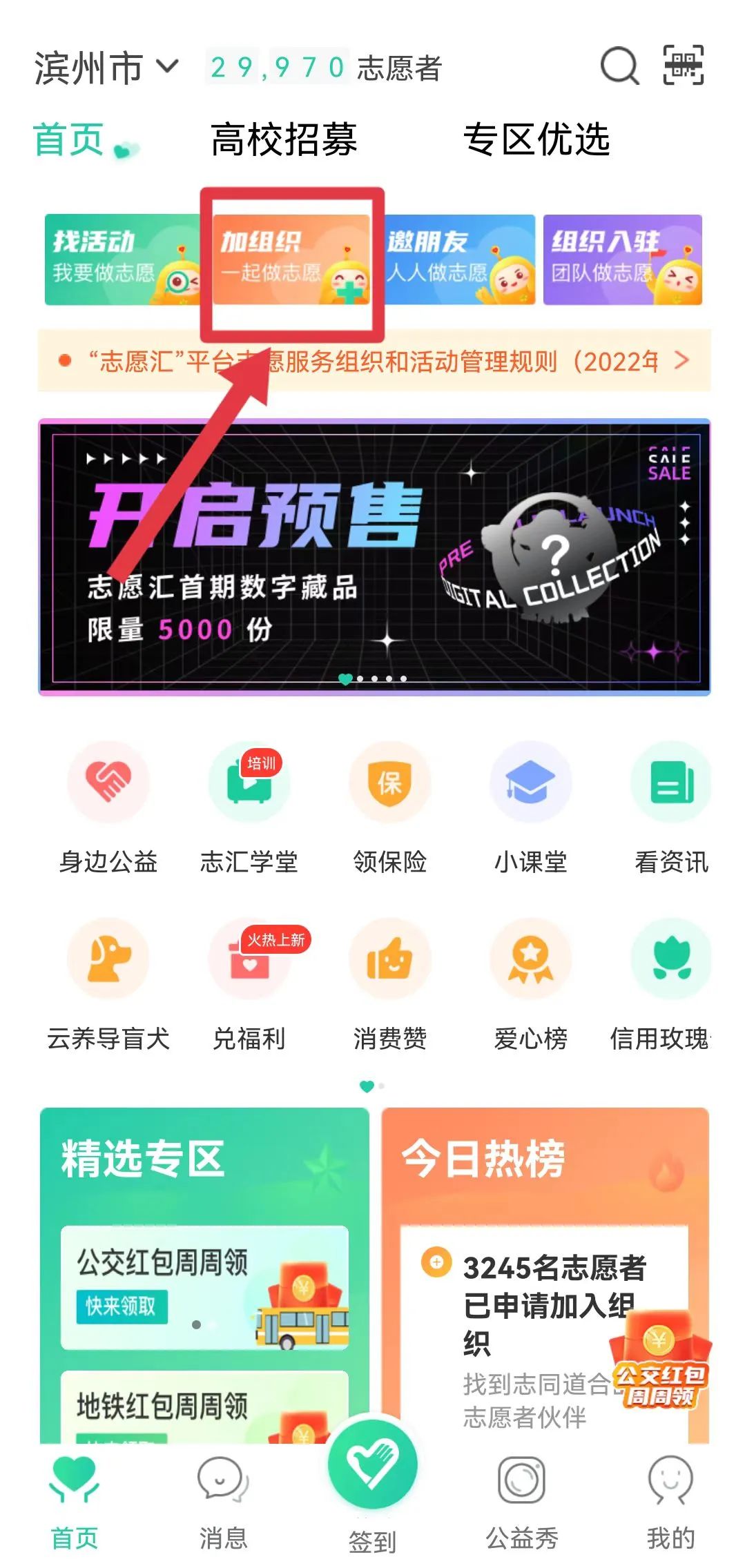The width and height of the screenshot is (745, 1568).
Task: Open 兑福利 rewards
Action: tap(249, 983)
